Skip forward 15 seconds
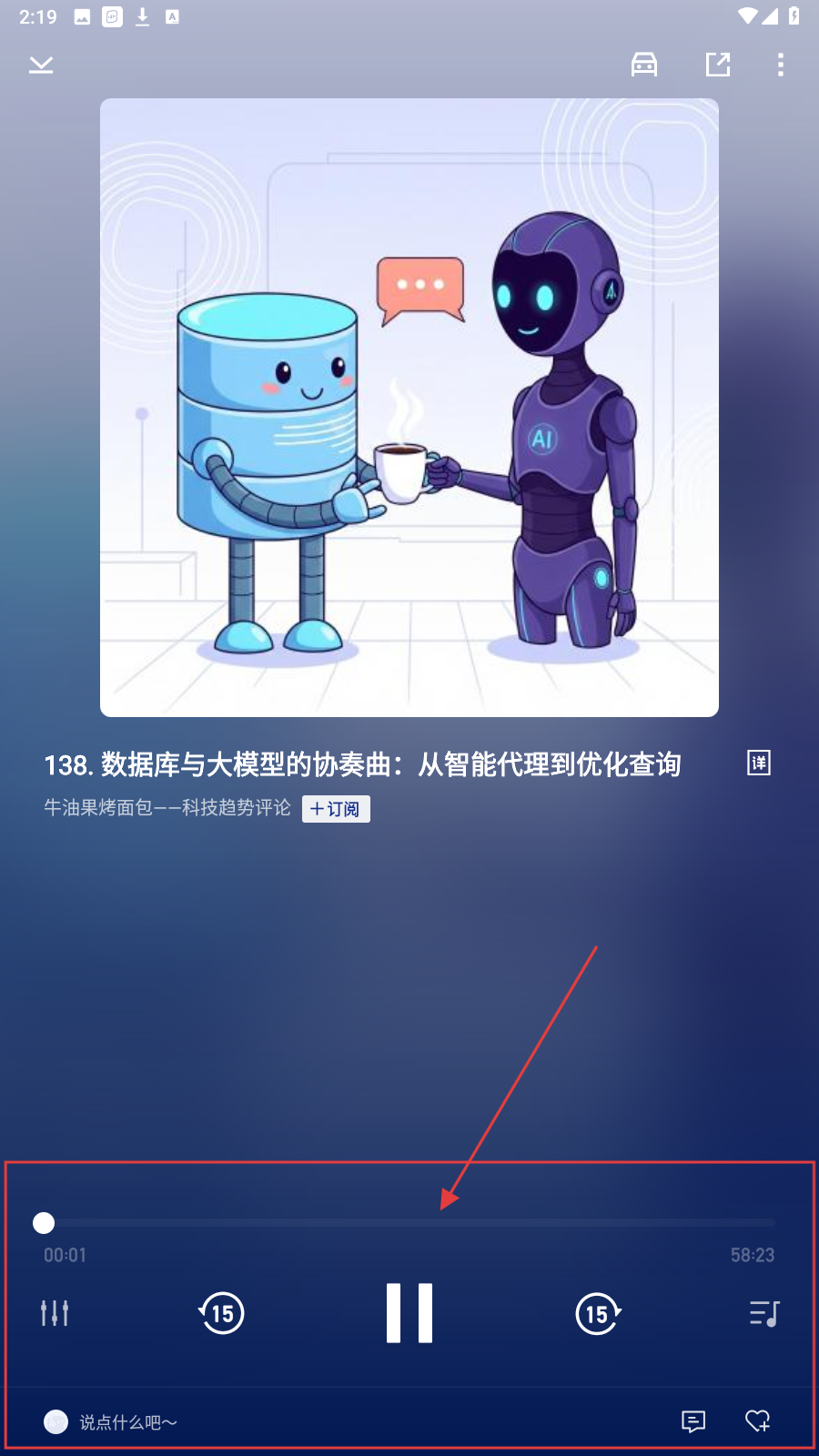The image size is (819, 1456). (x=598, y=1313)
